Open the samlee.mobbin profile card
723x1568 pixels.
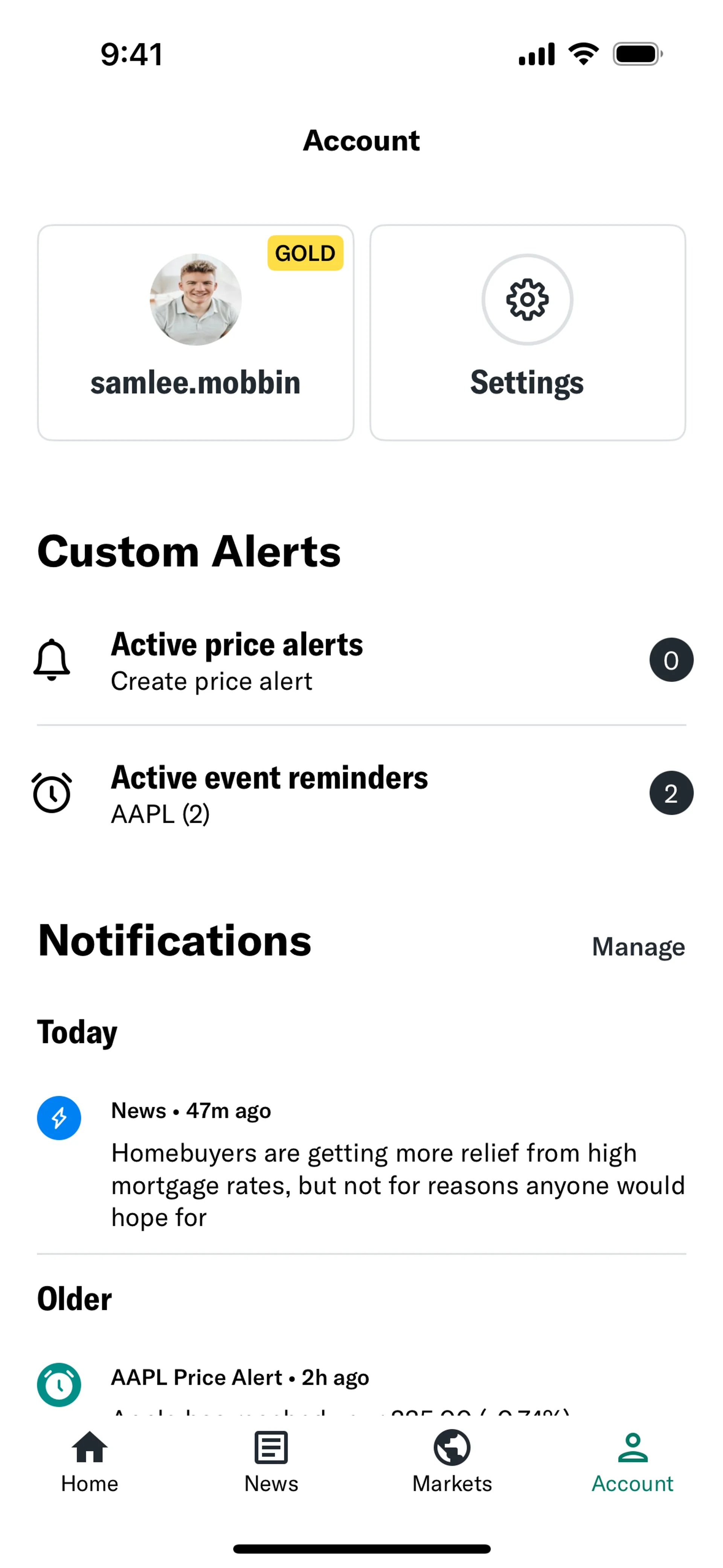(x=195, y=332)
